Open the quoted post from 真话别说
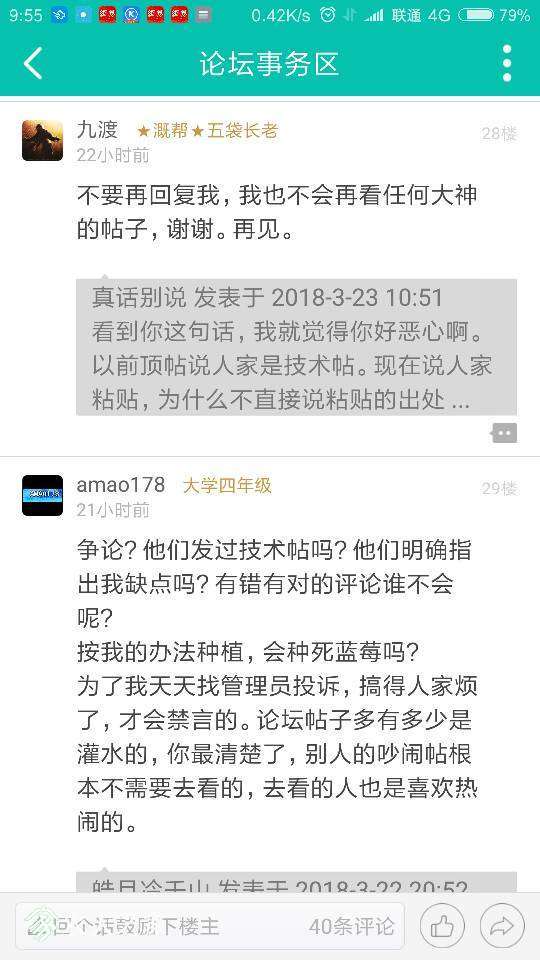The height and width of the screenshot is (960, 540). point(296,347)
